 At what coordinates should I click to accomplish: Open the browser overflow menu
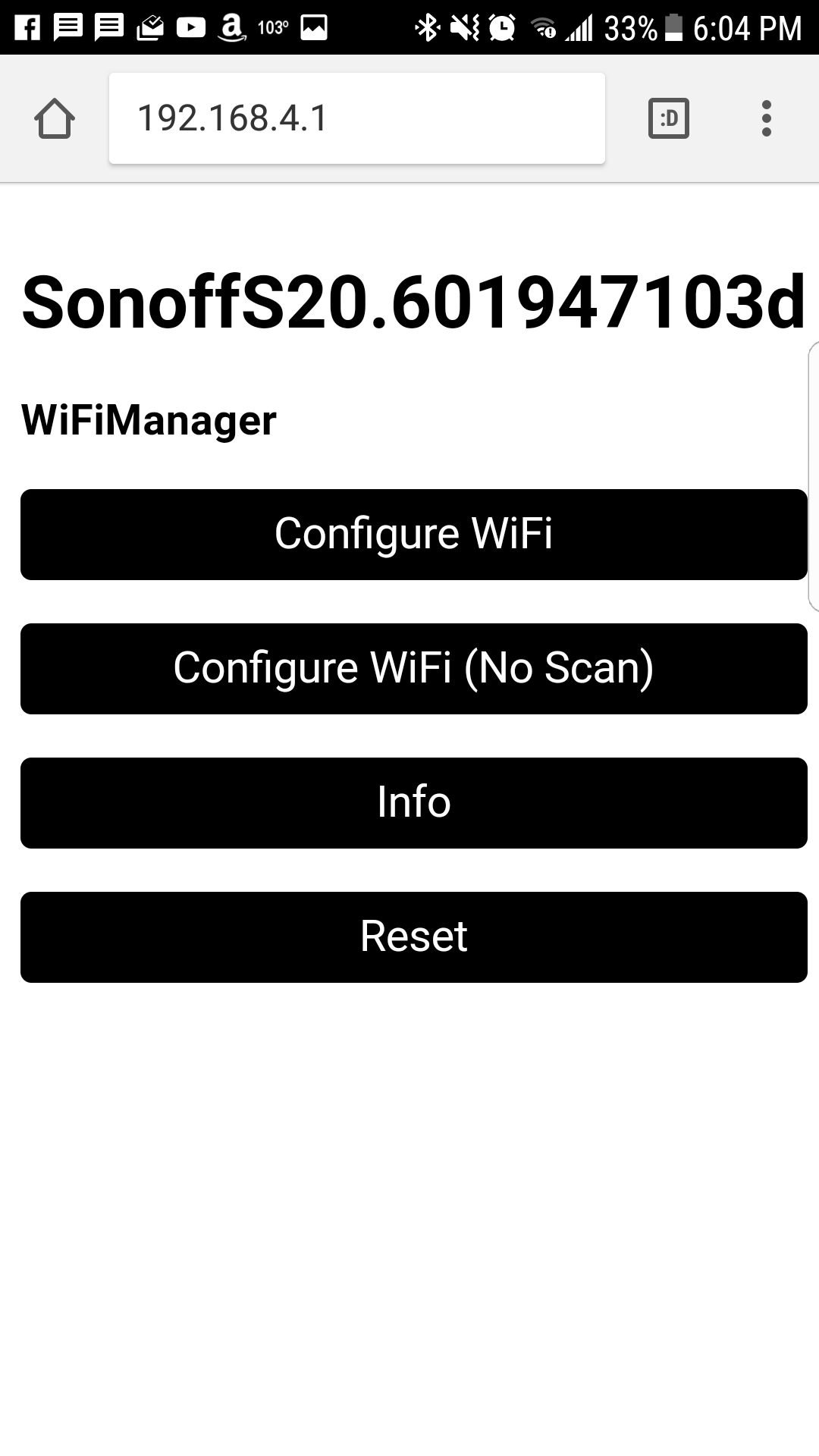767,118
